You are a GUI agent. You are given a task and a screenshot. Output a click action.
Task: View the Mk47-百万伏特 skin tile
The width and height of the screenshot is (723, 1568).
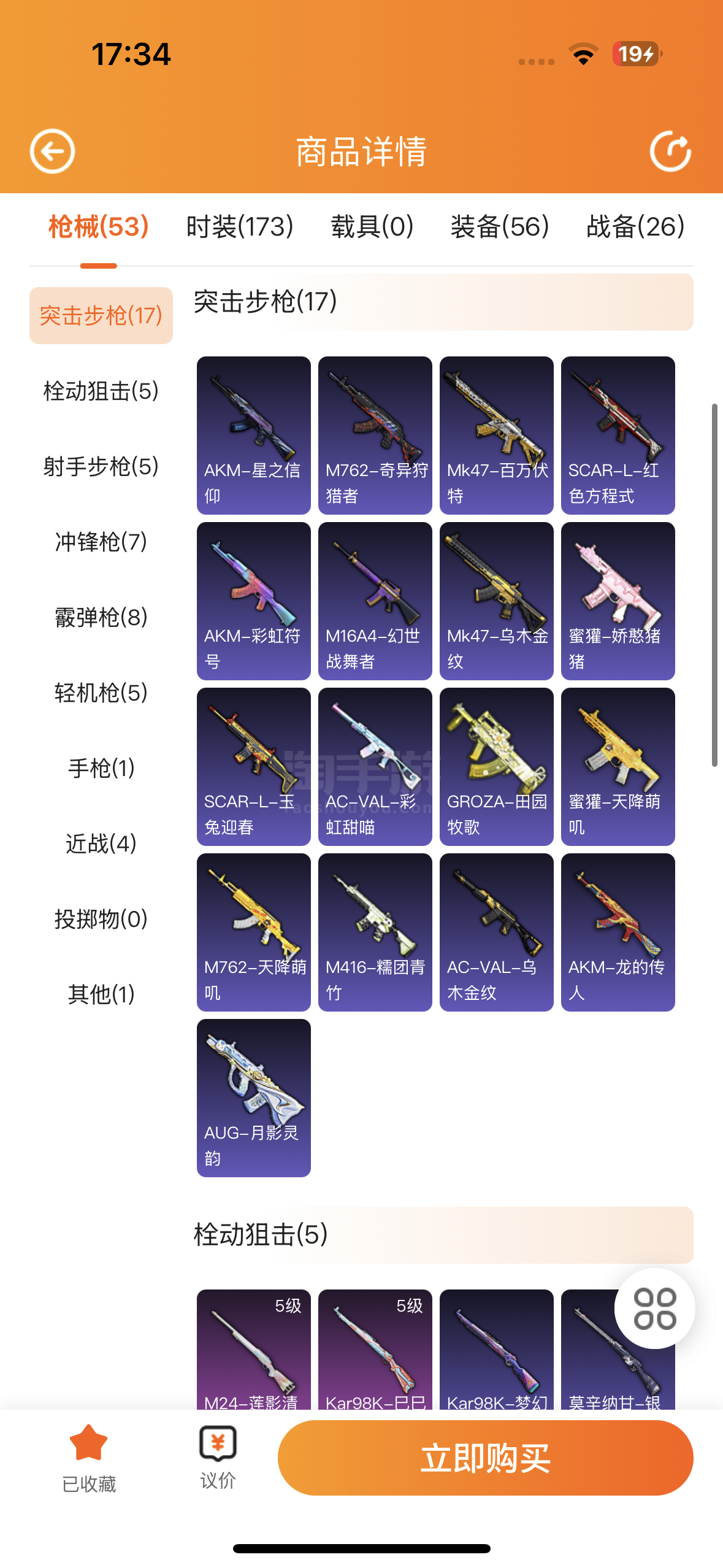point(497,436)
